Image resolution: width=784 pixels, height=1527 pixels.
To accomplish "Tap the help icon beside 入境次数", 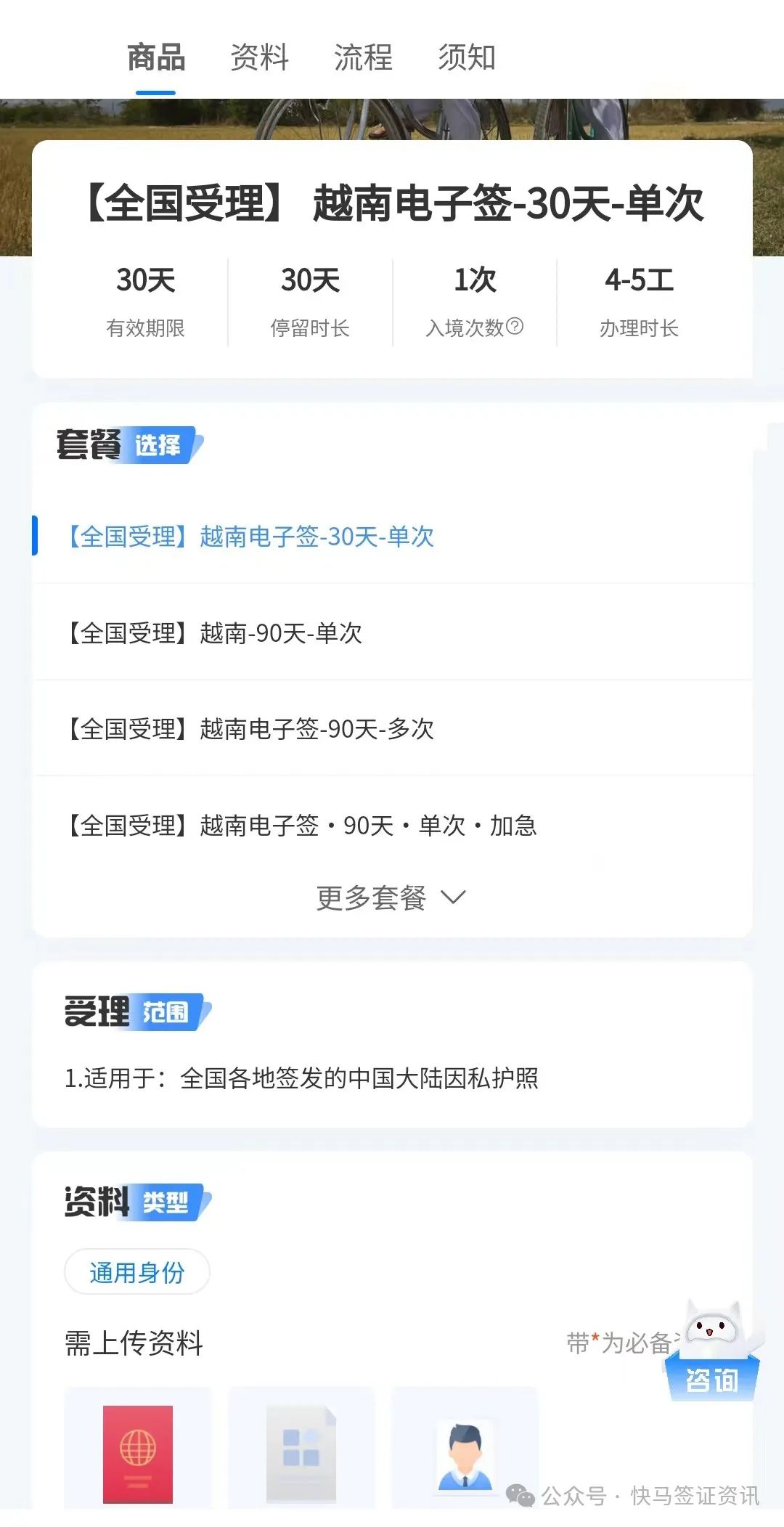I will pyautogui.click(x=515, y=326).
